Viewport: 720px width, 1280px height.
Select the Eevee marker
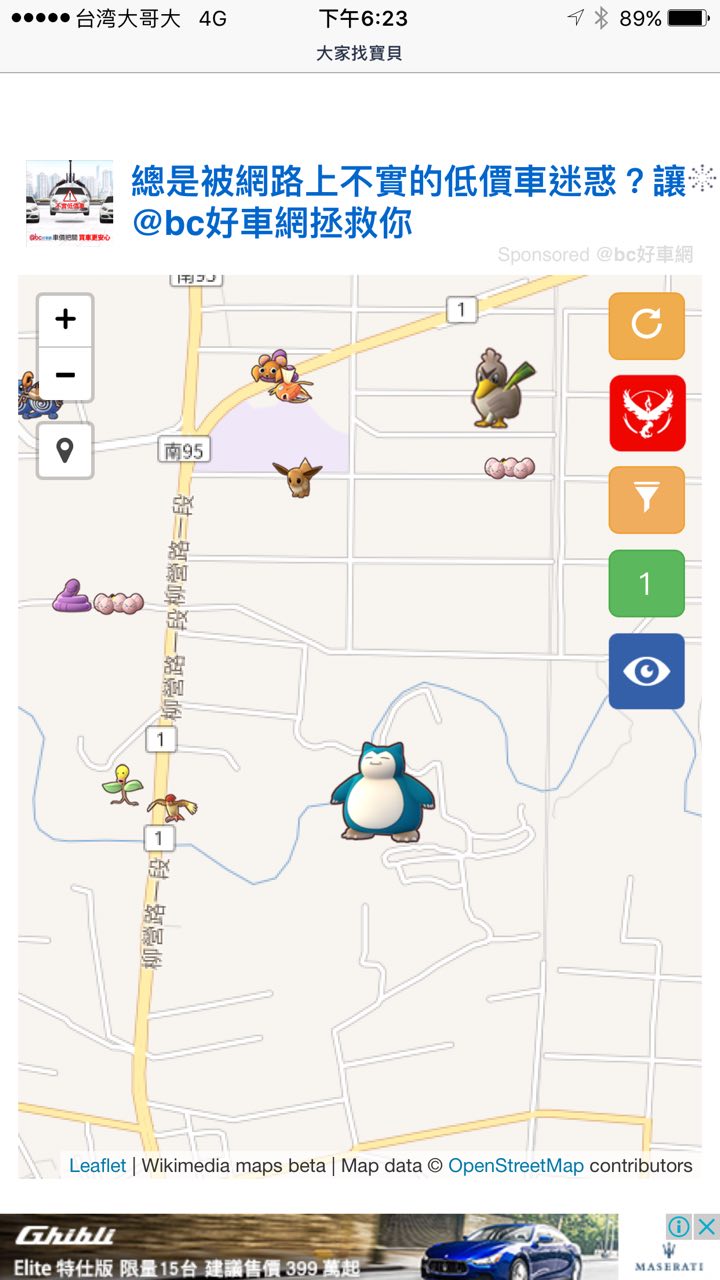click(x=298, y=478)
